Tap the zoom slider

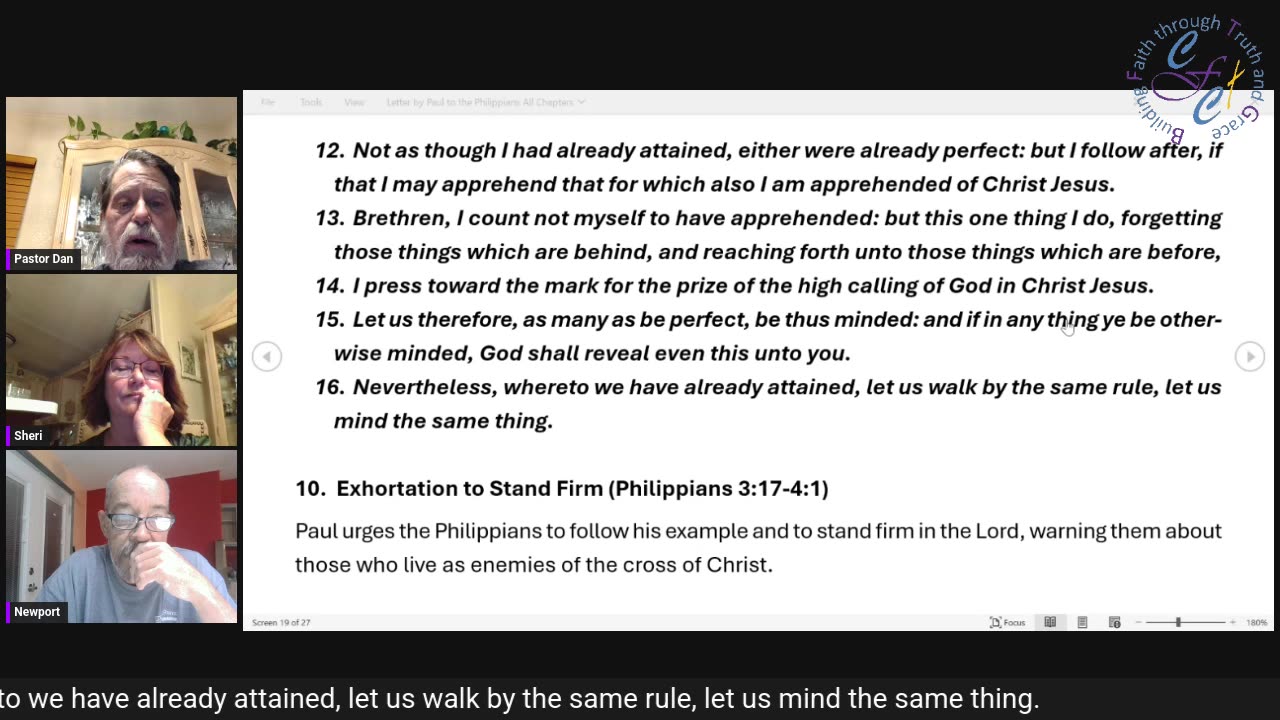pos(1178,622)
